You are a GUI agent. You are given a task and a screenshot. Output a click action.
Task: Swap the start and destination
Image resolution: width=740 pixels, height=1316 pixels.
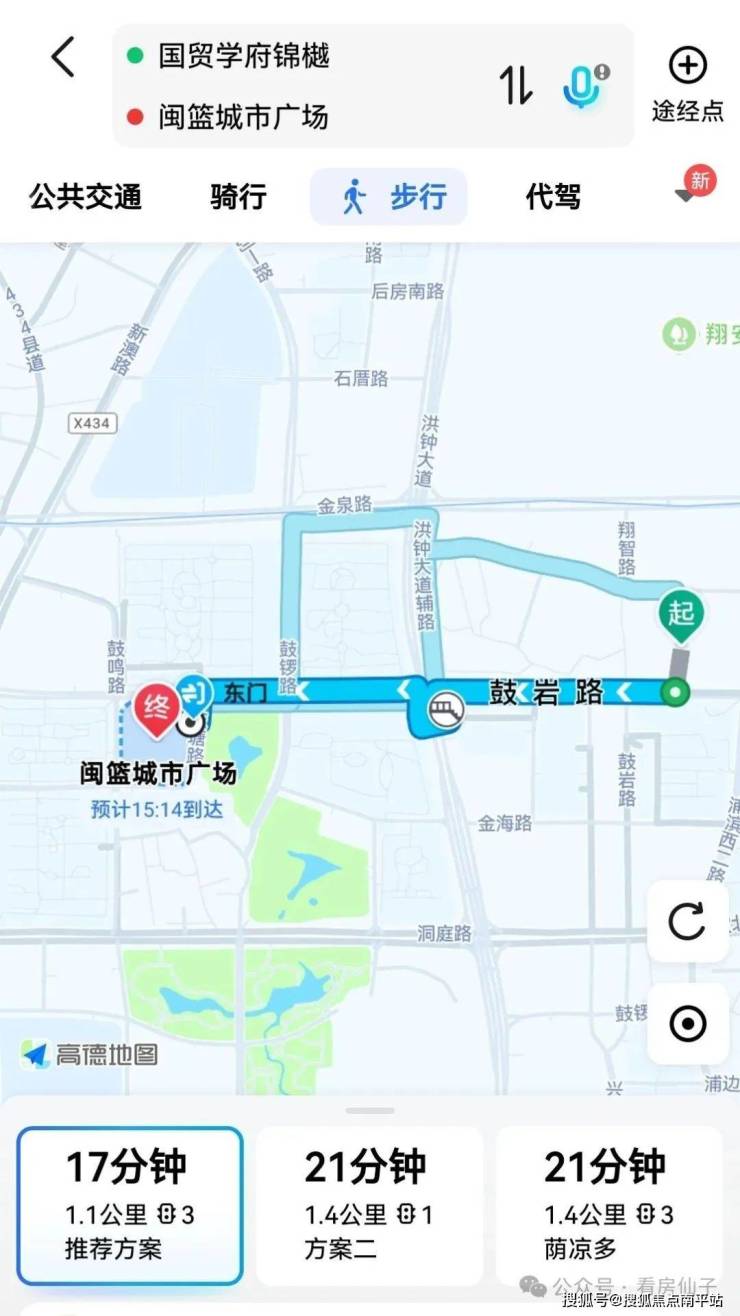tap(517, 84)
